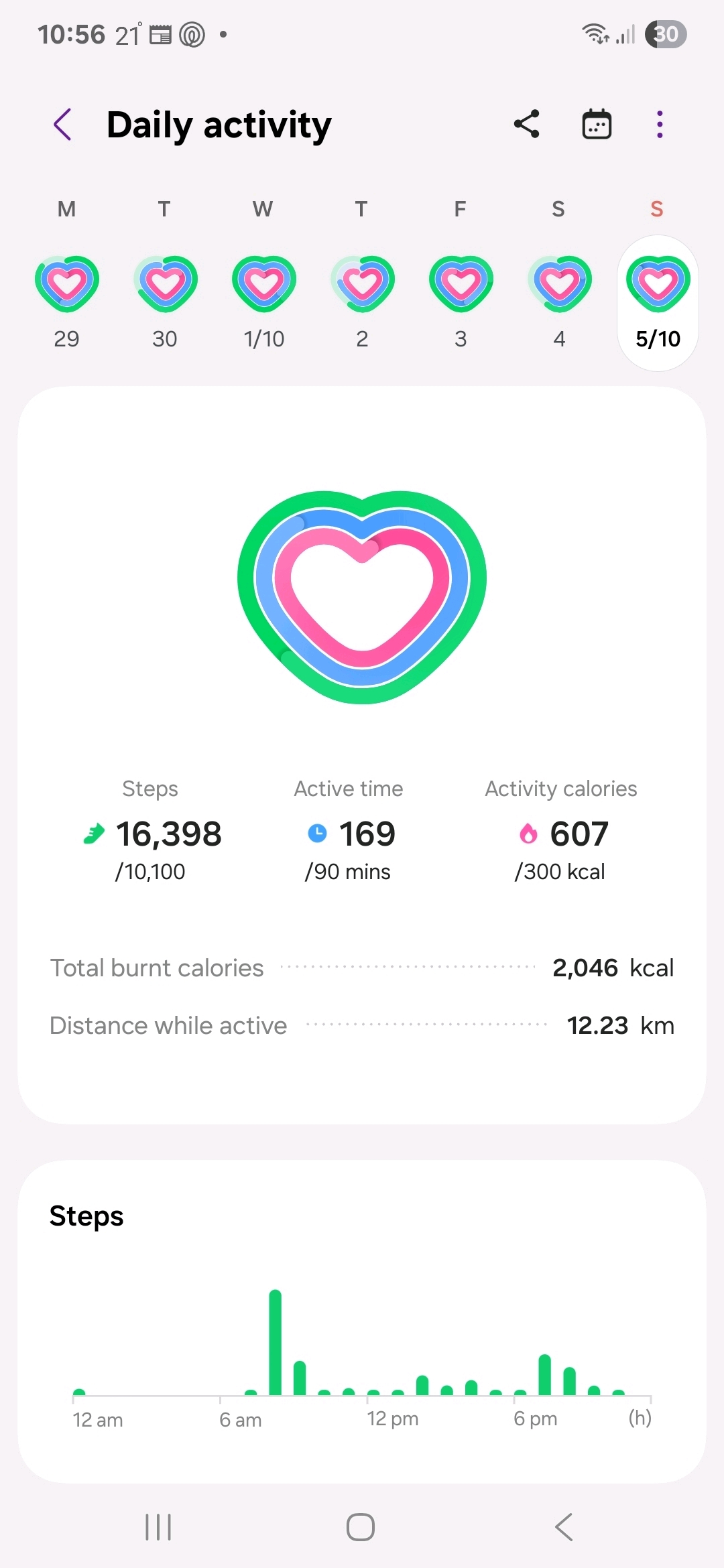The image size is (724, 1568).
Task: Go back from Daily activity
Action: (x=63, y=125)
